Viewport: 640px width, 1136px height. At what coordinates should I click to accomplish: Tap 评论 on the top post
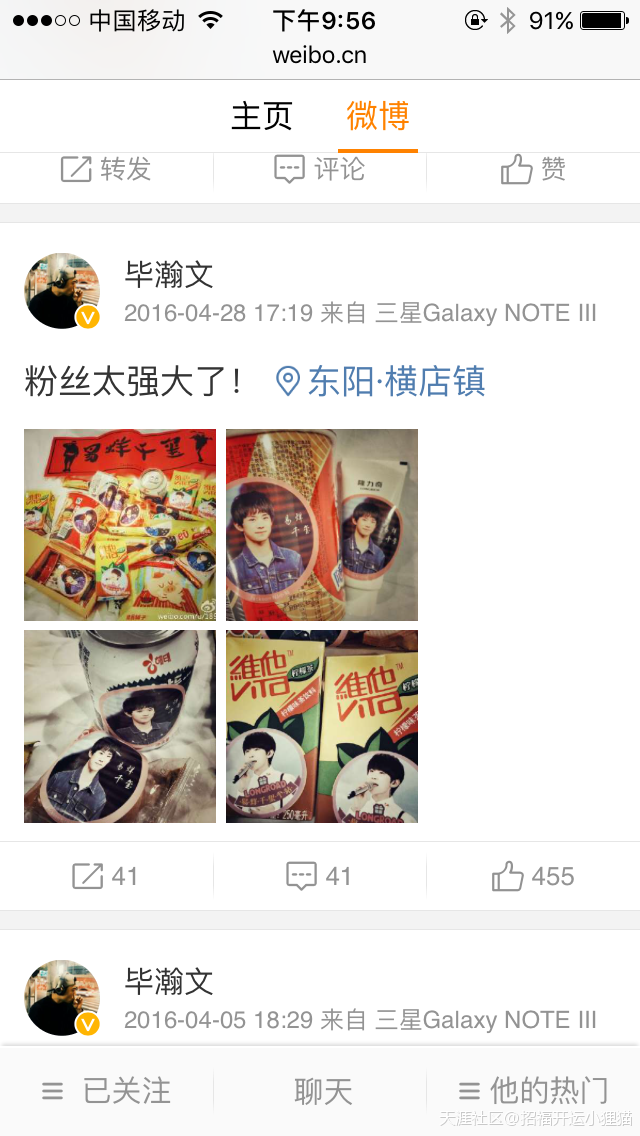coord(320,170)
